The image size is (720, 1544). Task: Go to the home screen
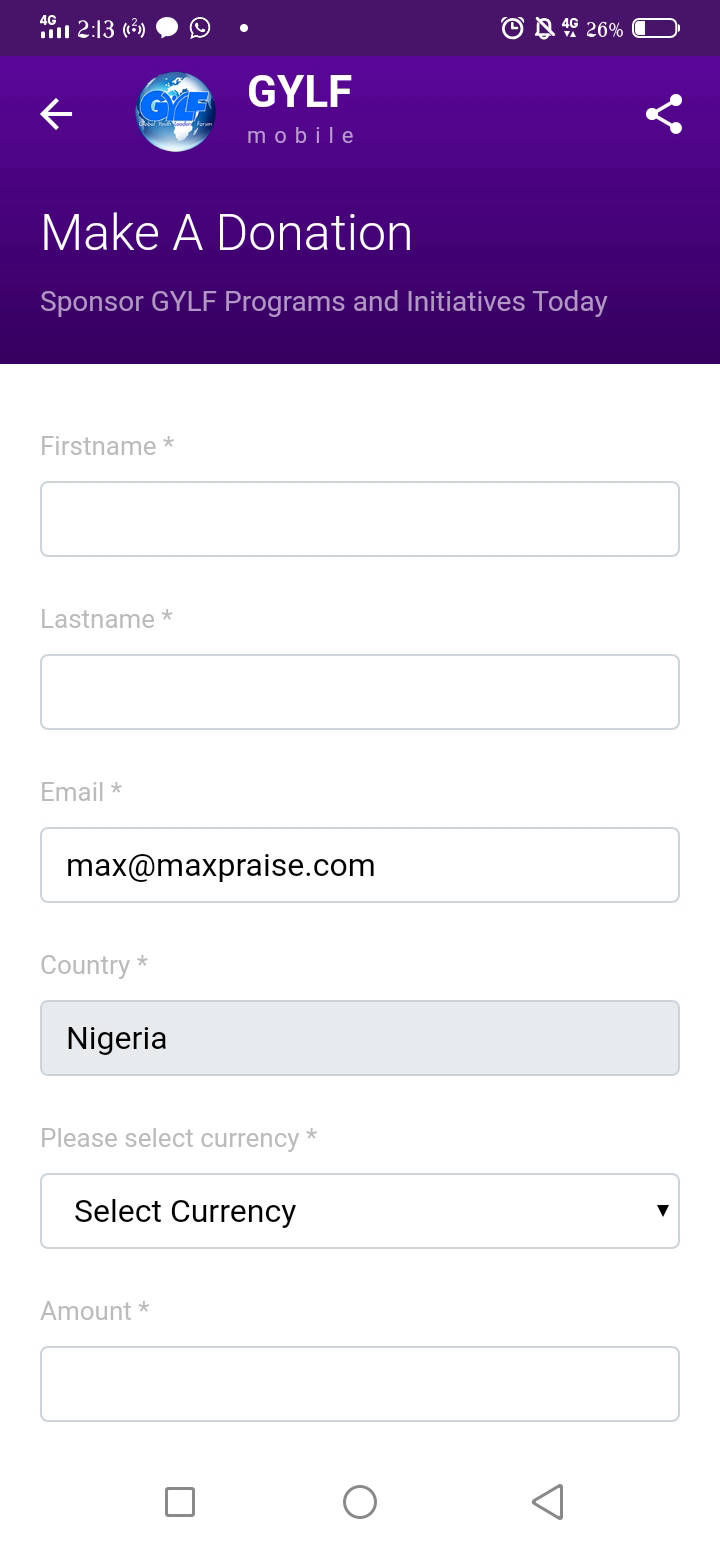point(360,1502)
